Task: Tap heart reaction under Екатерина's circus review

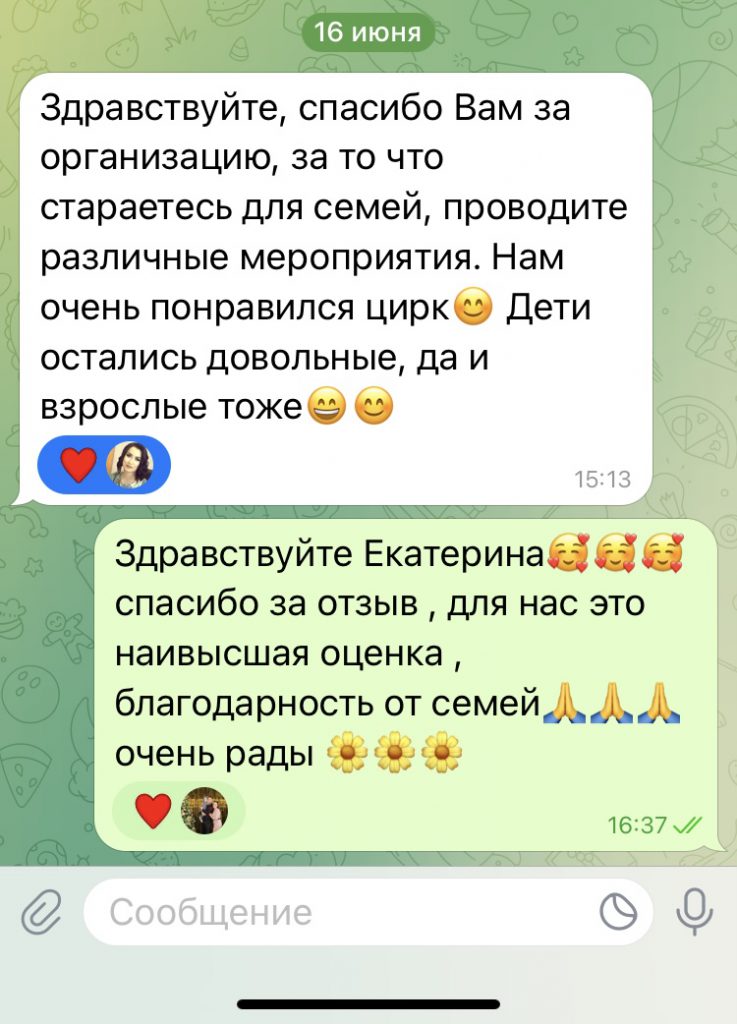Action: point(80,465)
